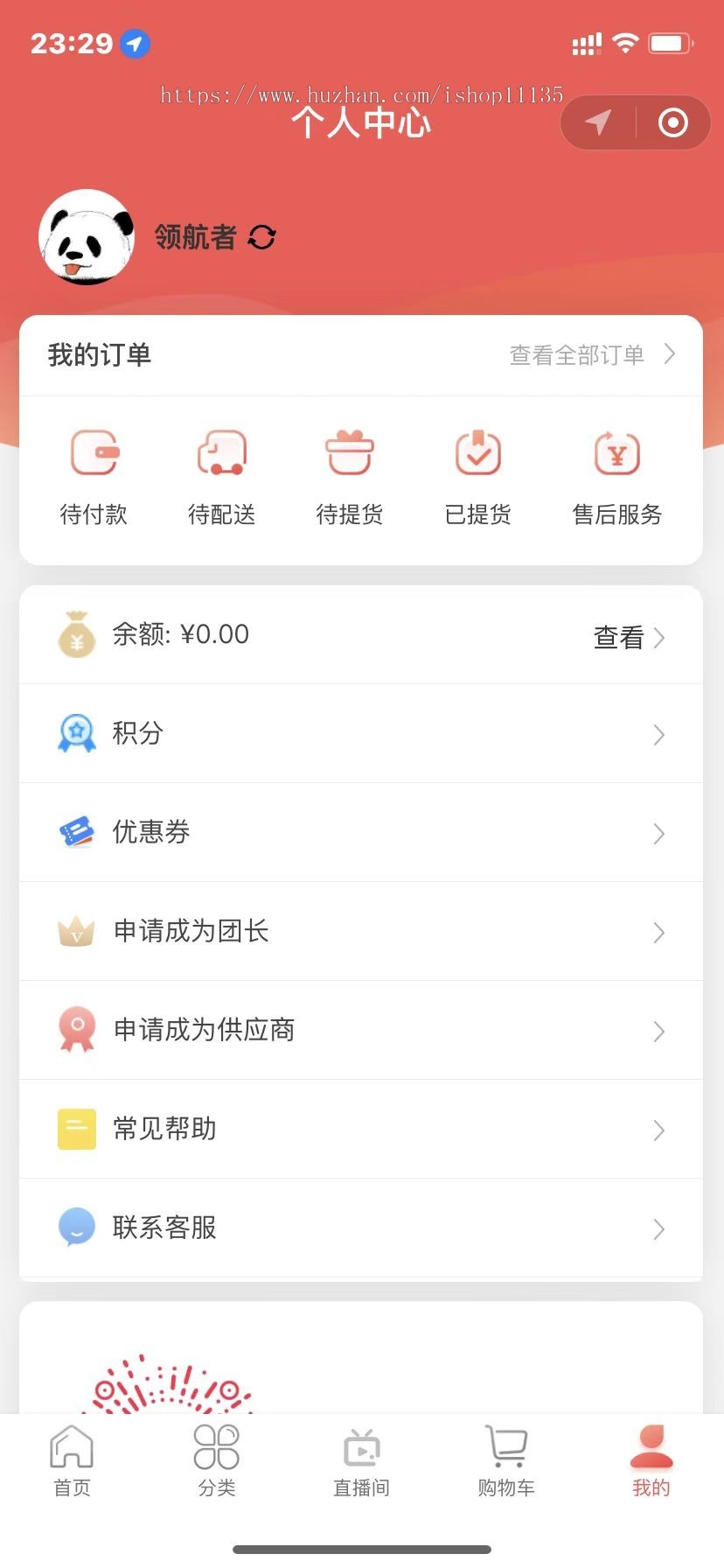Close the mini program with the circle icon
Viewport: 724px width, 1568px height.
pyautogui.click(x=672, y=122)
